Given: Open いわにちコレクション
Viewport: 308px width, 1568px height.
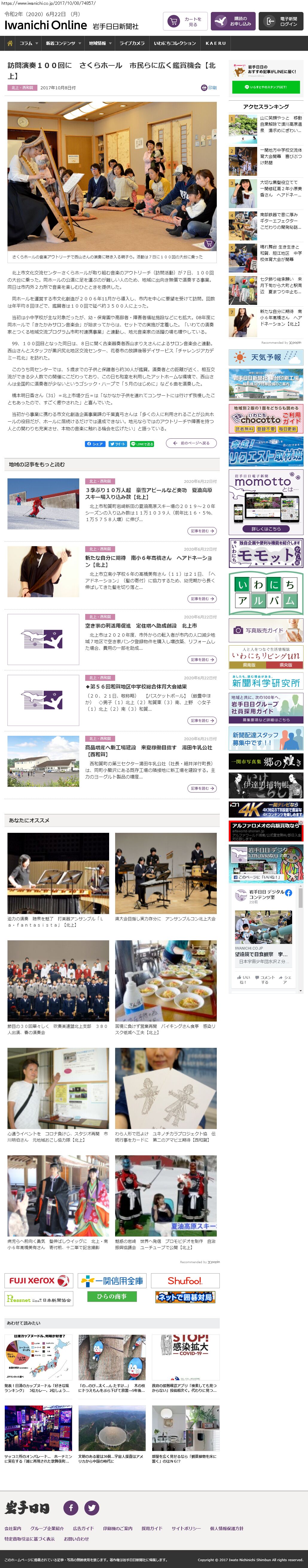Looking at the screenshot, I should coord(175,43).
